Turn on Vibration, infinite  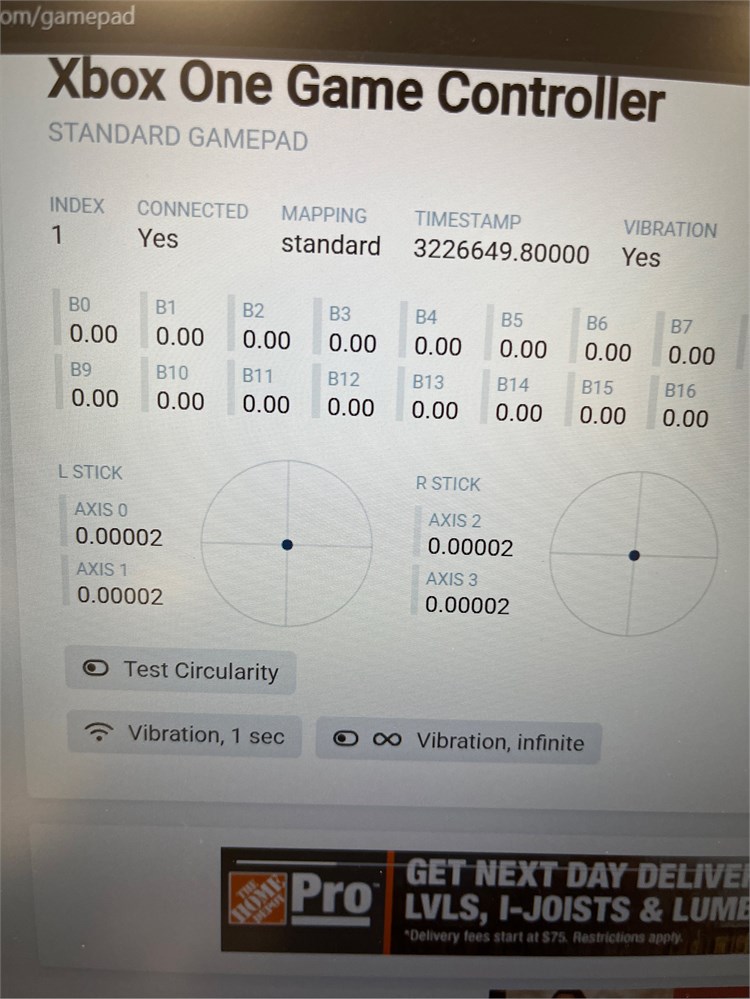tap(458, 741)
